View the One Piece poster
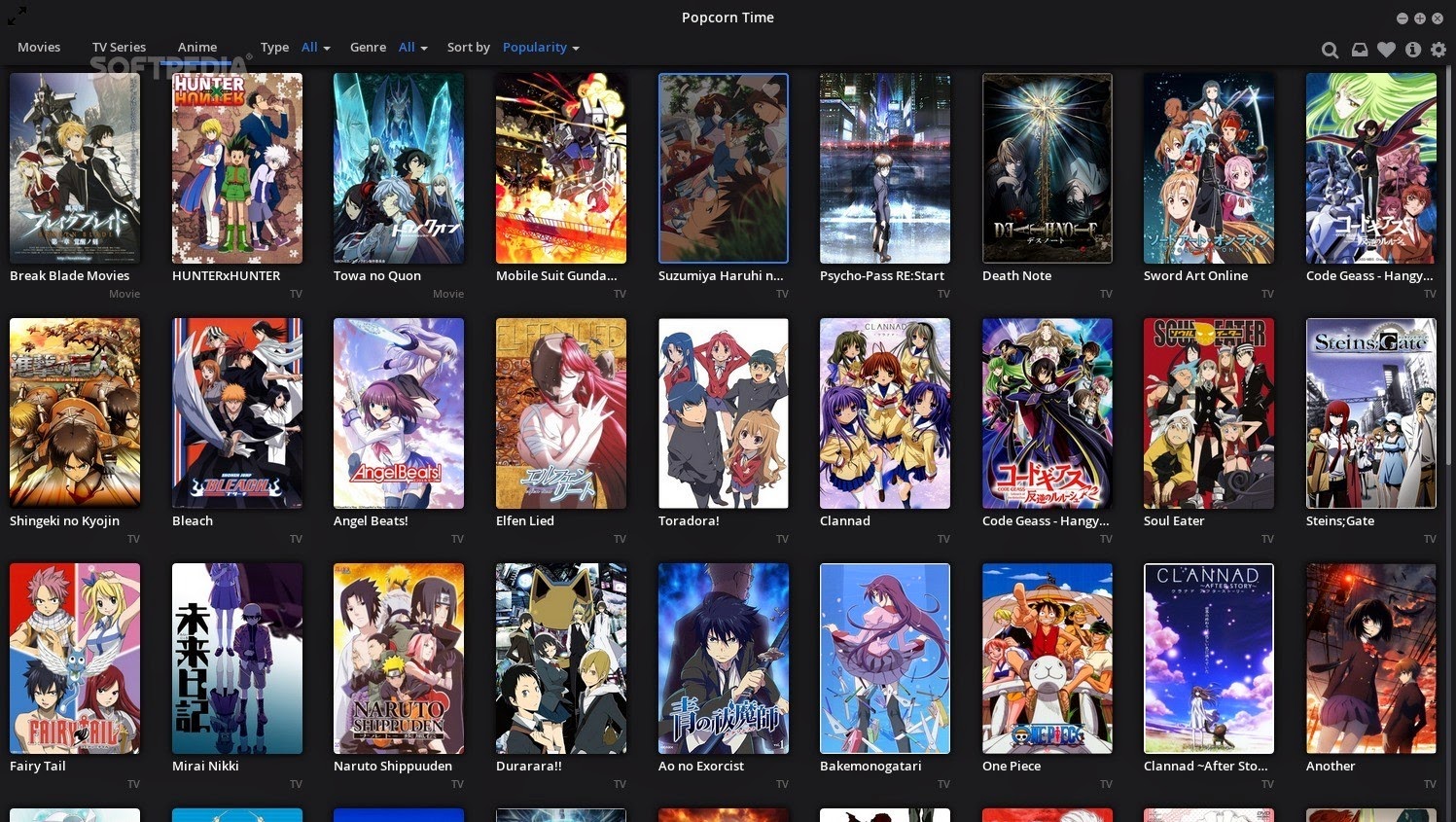 tap(1047, 659)
